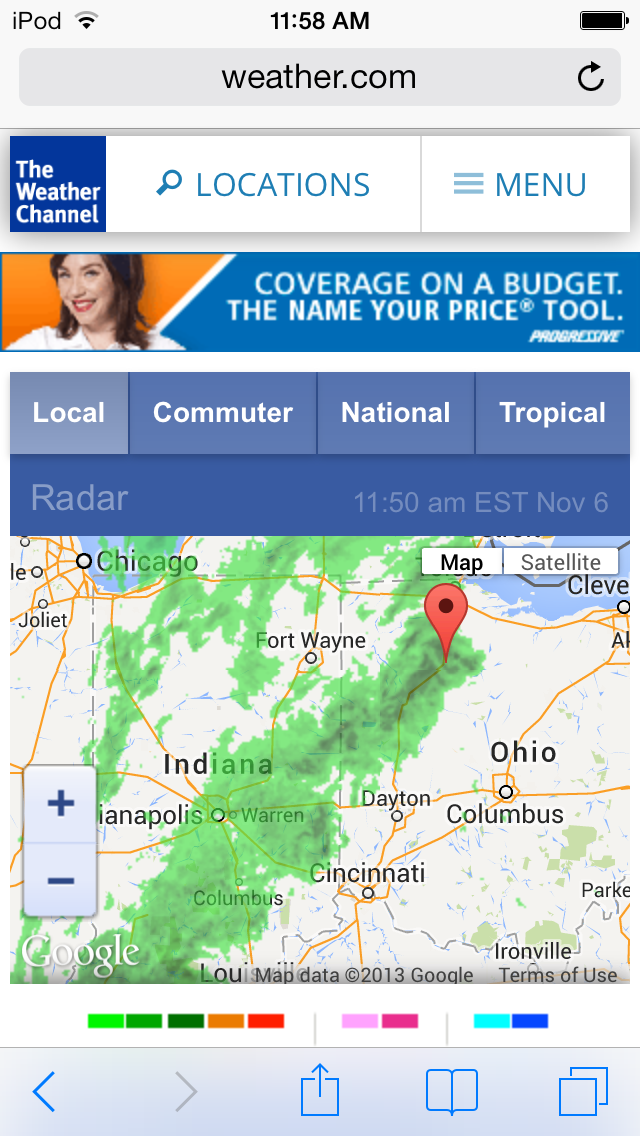Image resolution: width=640 pixels, height=1136 pixels.
Task: Zoom in on the radar map
Action: point(61,803)
